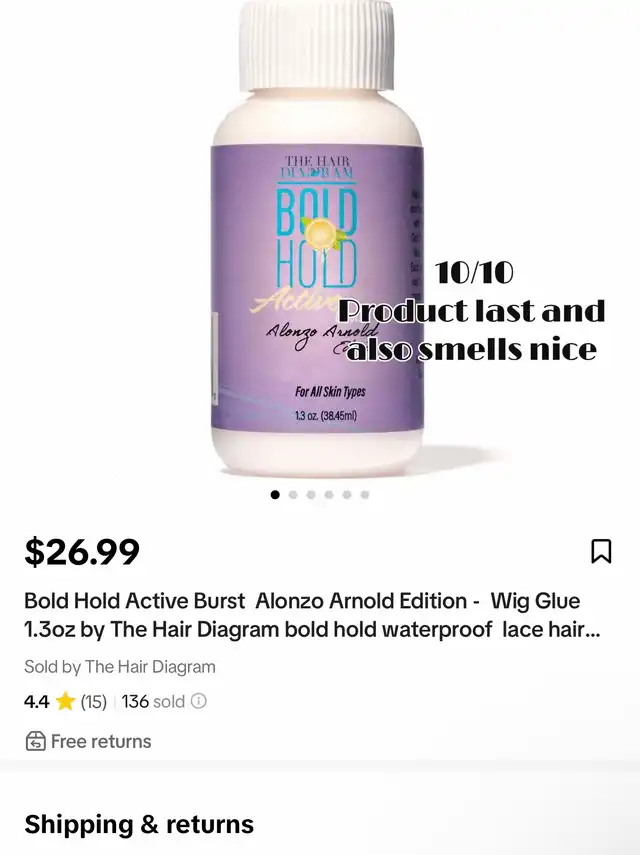Image resolution: width=640 pixels, height=855 pixels.
Task: Open the 4.4 star ratings and reviews
Action: pyautogui.click(x=66, y=702)
